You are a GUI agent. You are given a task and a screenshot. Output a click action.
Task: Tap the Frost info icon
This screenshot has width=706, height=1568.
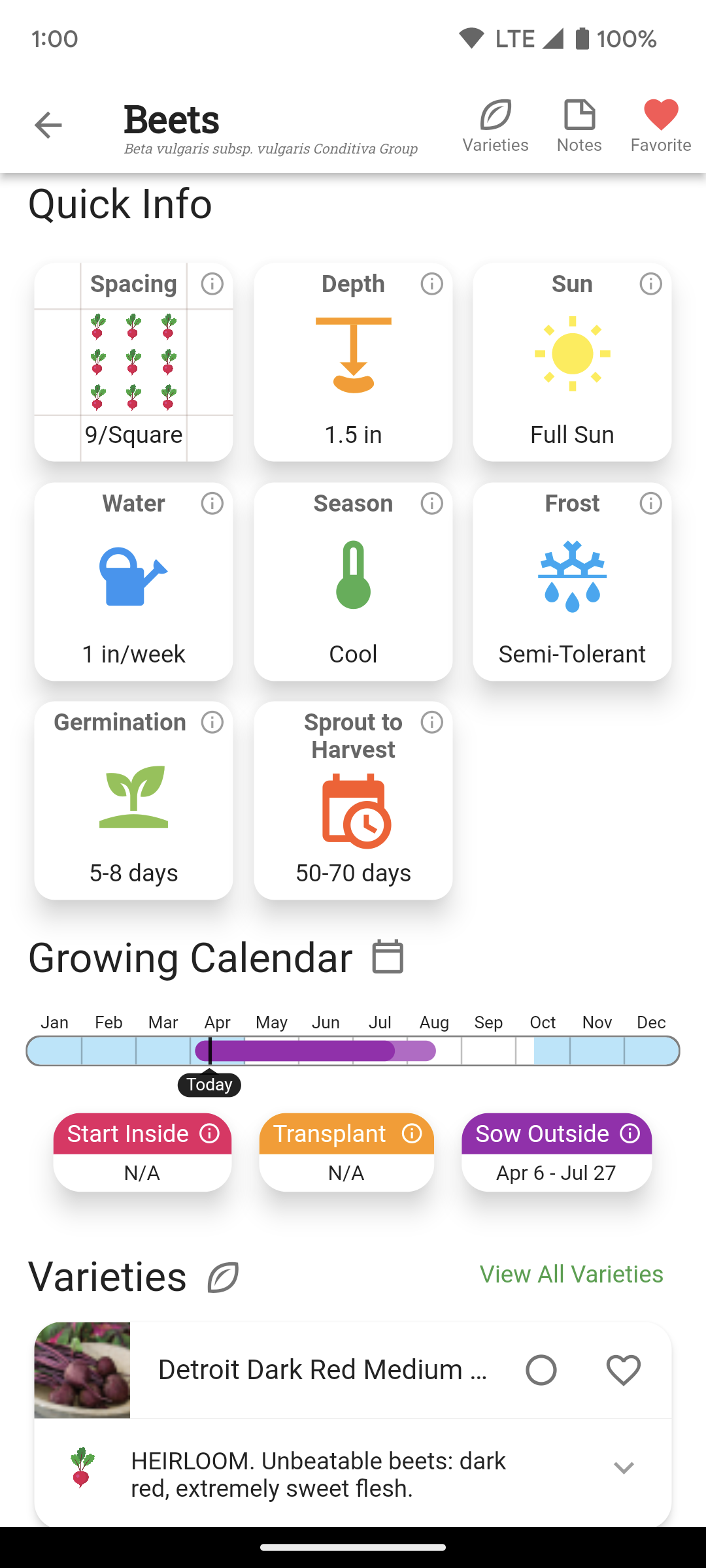coord(650,504)
